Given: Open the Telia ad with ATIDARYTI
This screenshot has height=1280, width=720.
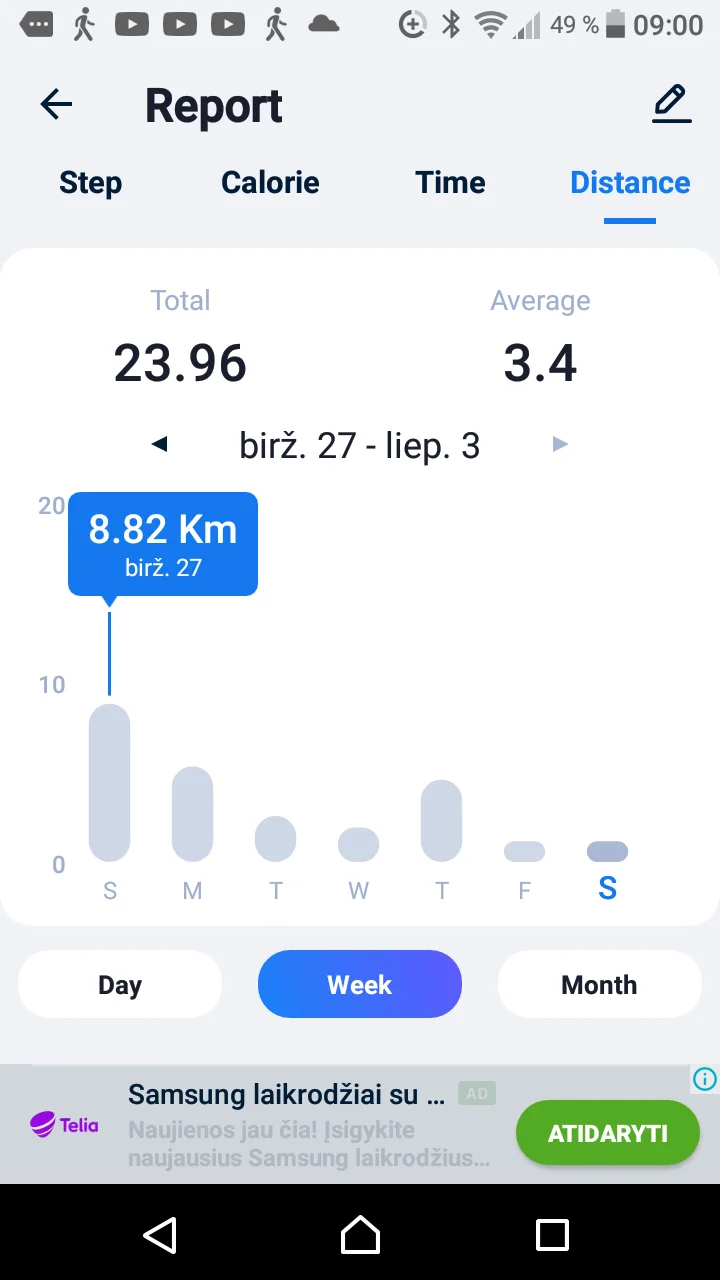Looking at the screenshot, I should (607, 1133).
